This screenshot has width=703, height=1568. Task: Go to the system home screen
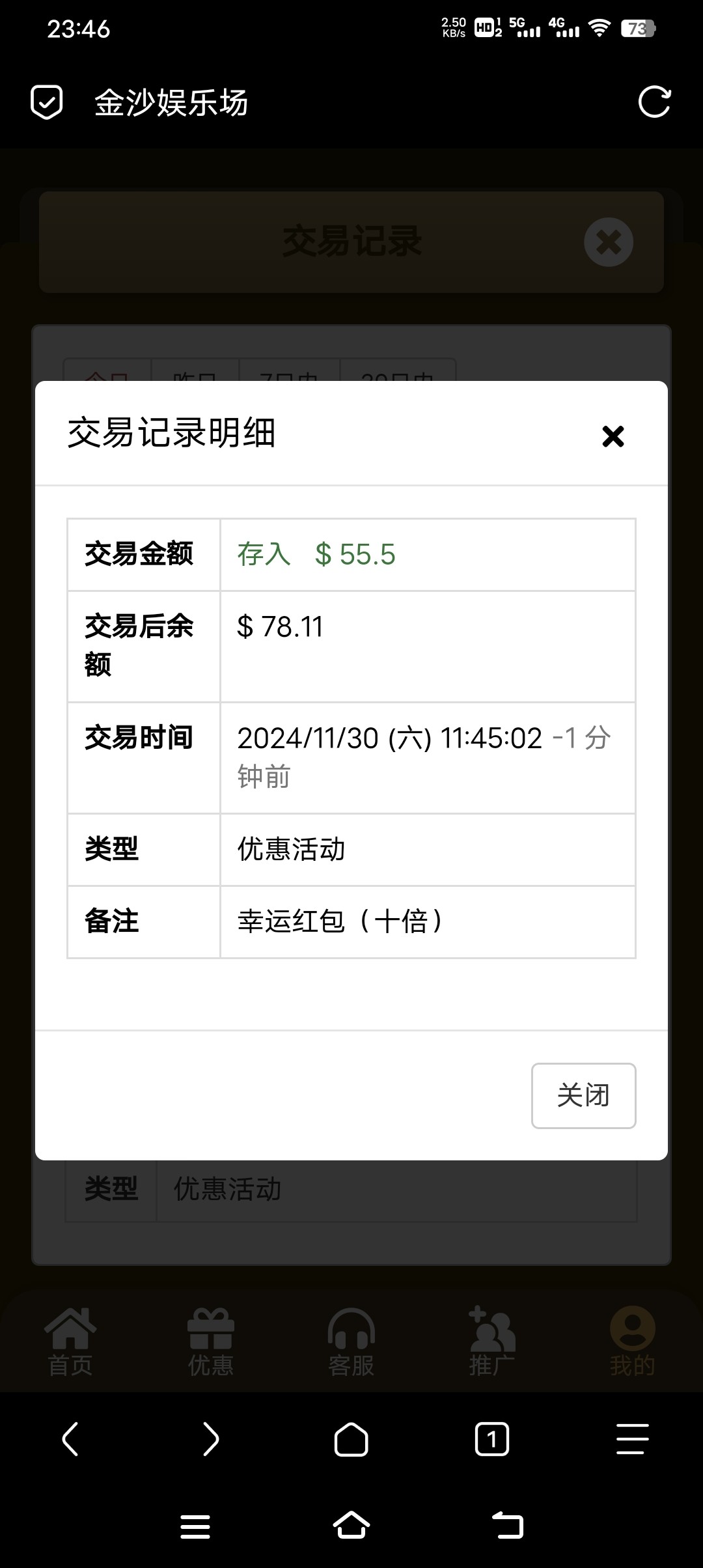351,1525
